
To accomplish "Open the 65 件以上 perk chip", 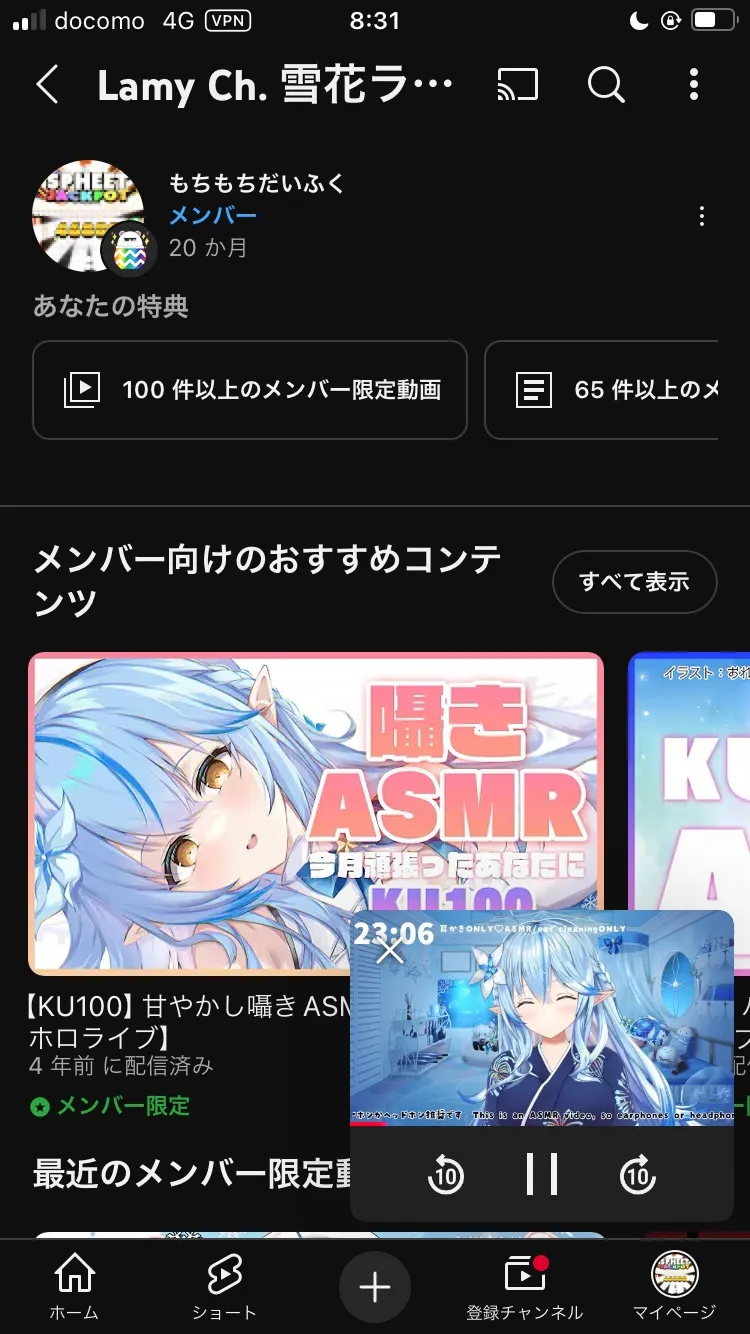I will coord(610,390).
